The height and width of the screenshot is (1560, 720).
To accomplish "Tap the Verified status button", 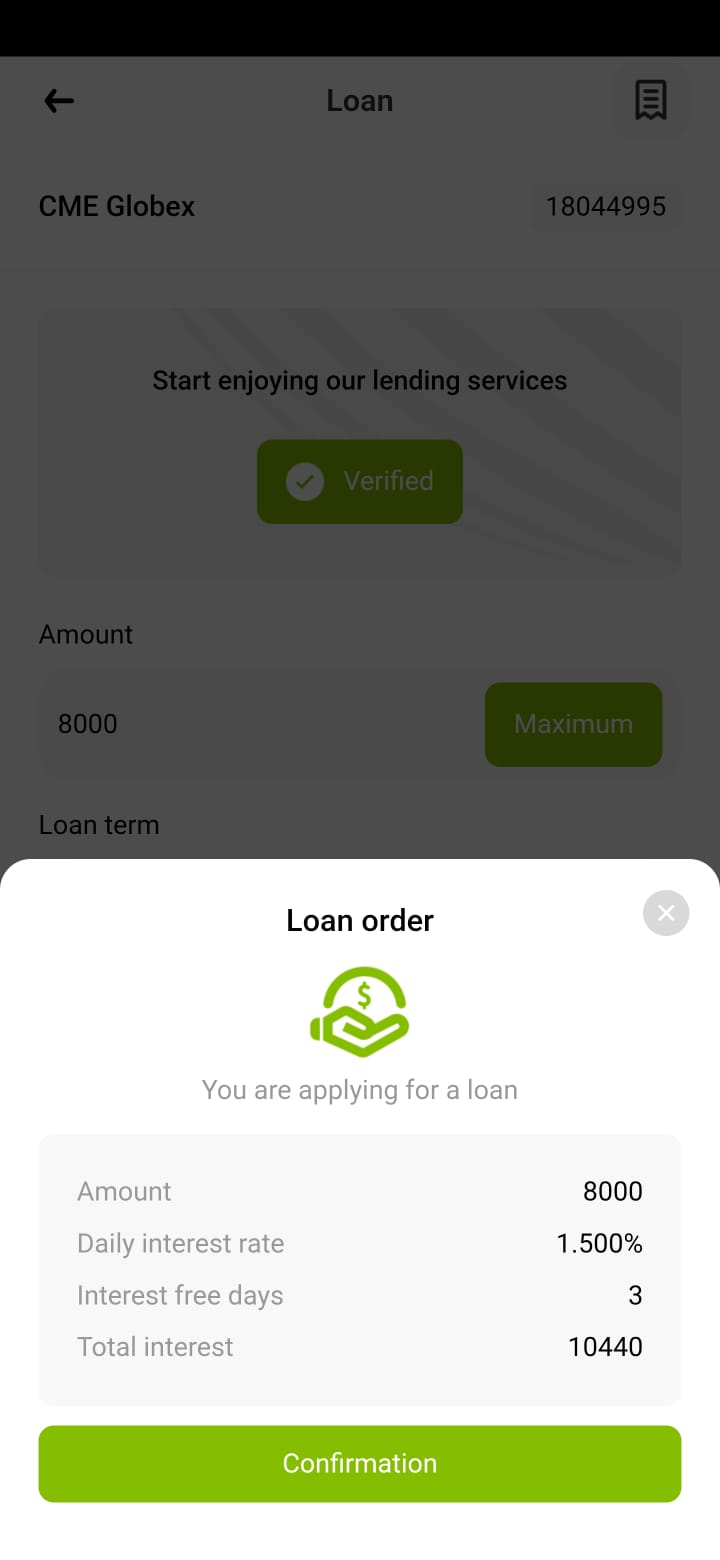I will (360, 481).
